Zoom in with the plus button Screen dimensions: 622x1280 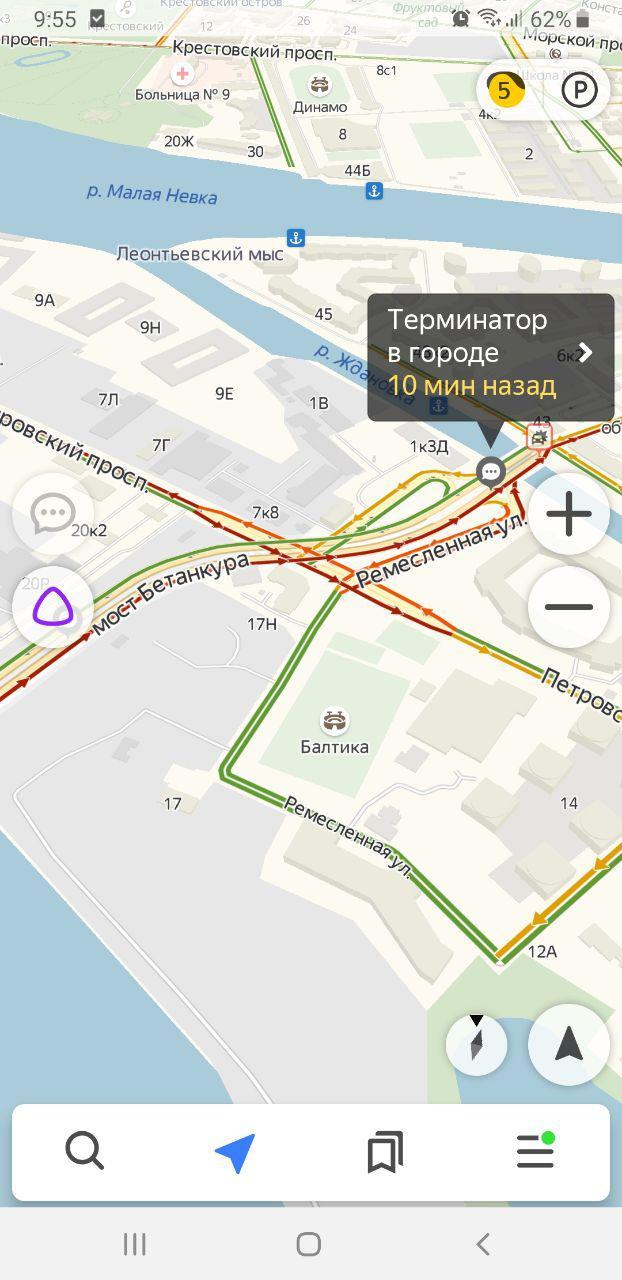point(569,515)
